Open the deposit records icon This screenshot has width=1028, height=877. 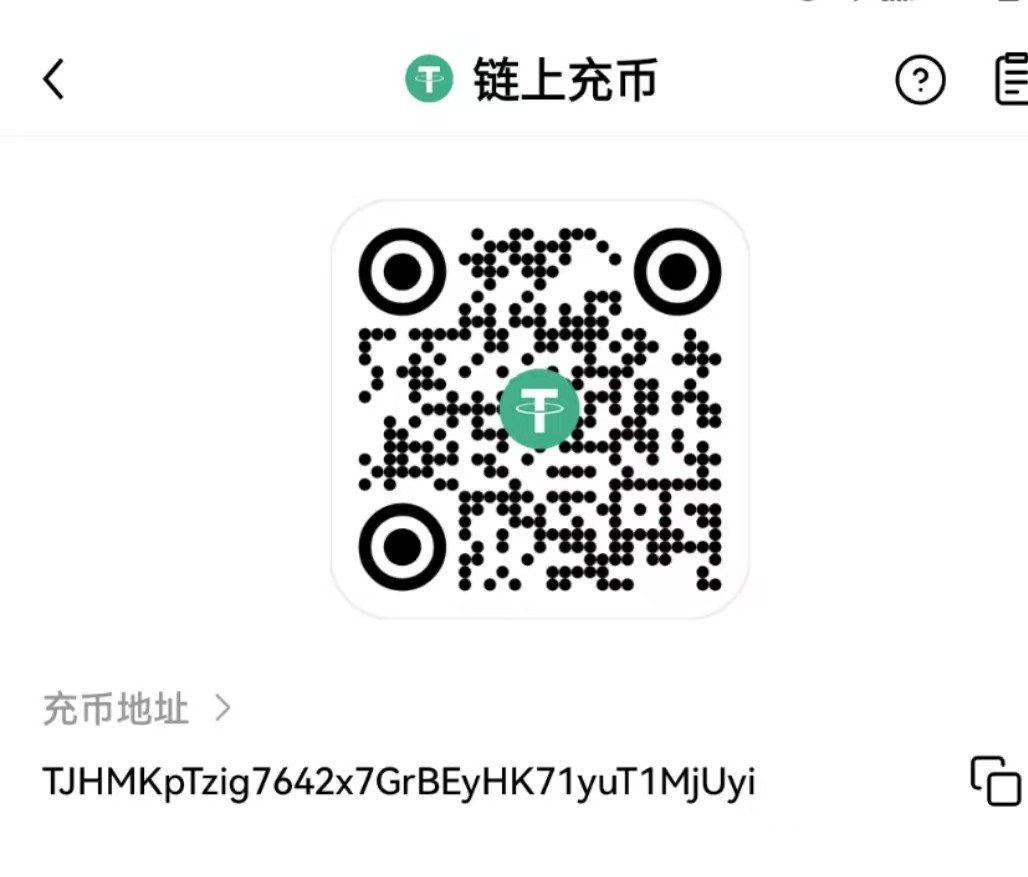coord(1010,80)
